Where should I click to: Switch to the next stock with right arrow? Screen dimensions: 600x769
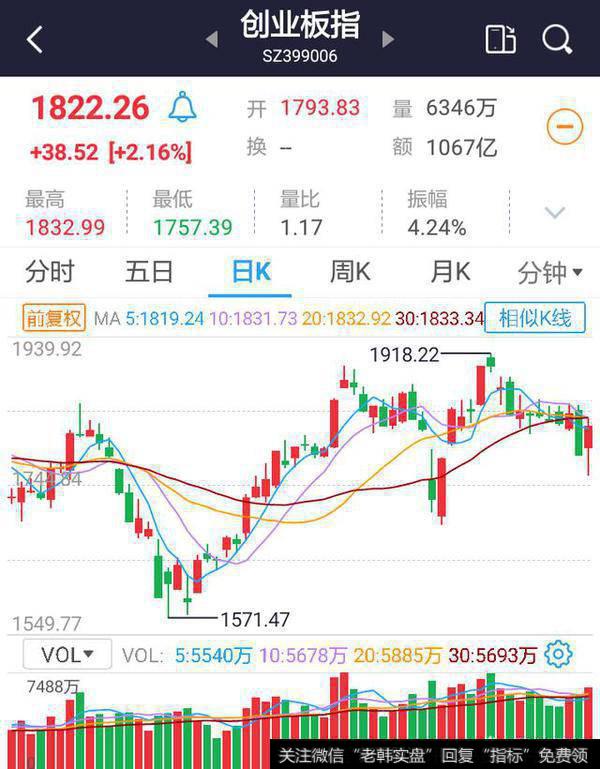[388, 39]
